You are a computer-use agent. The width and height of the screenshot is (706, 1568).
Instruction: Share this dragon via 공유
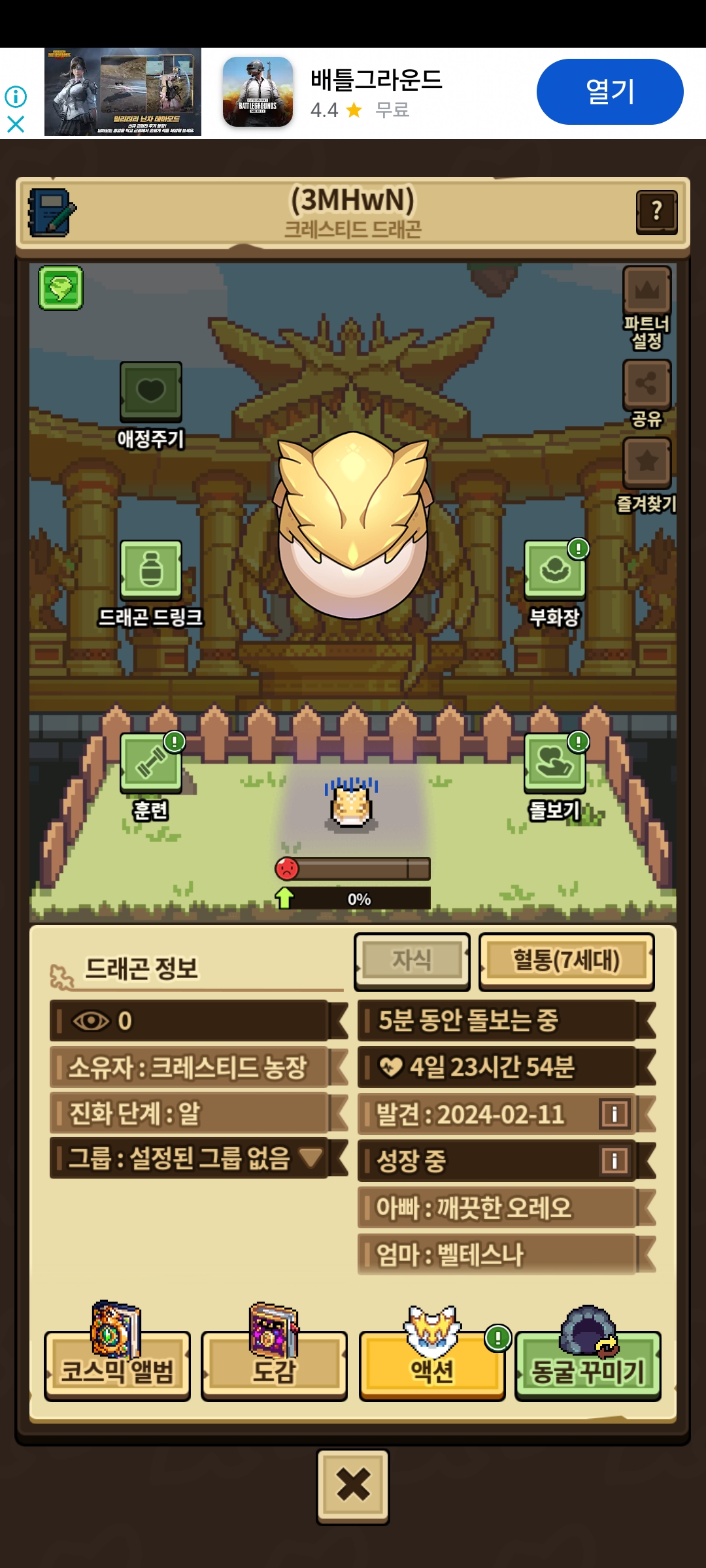647,384
